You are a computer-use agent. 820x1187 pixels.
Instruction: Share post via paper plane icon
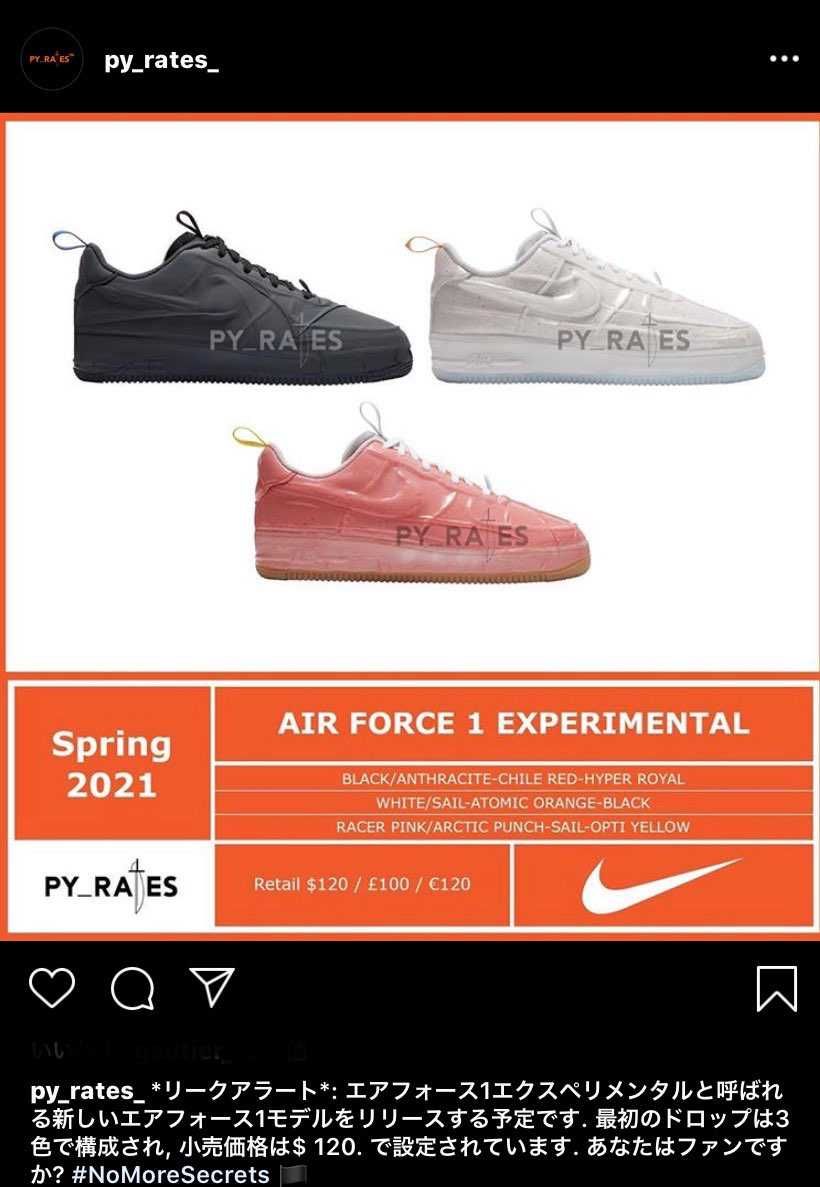212,987
